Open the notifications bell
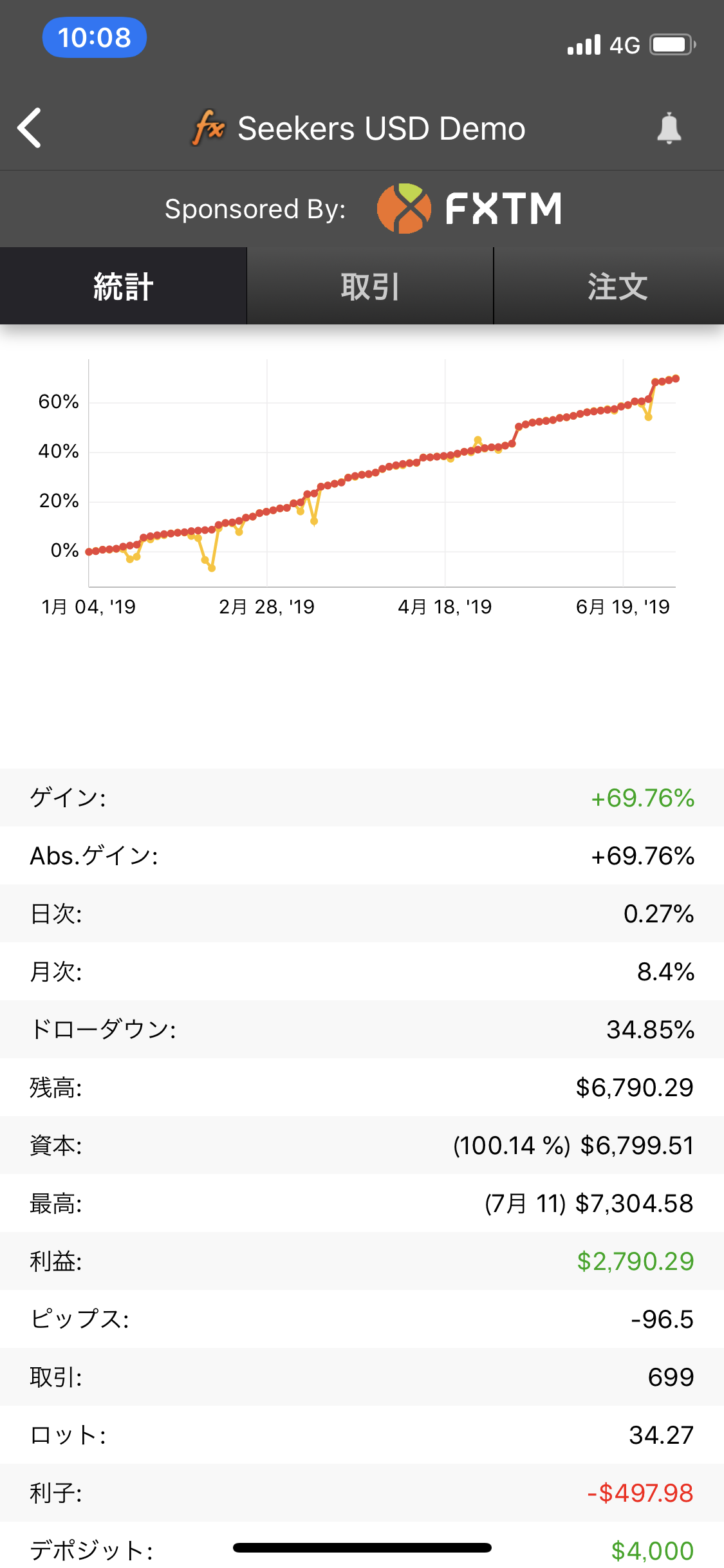724x1568 pixels. coord(669,128)
